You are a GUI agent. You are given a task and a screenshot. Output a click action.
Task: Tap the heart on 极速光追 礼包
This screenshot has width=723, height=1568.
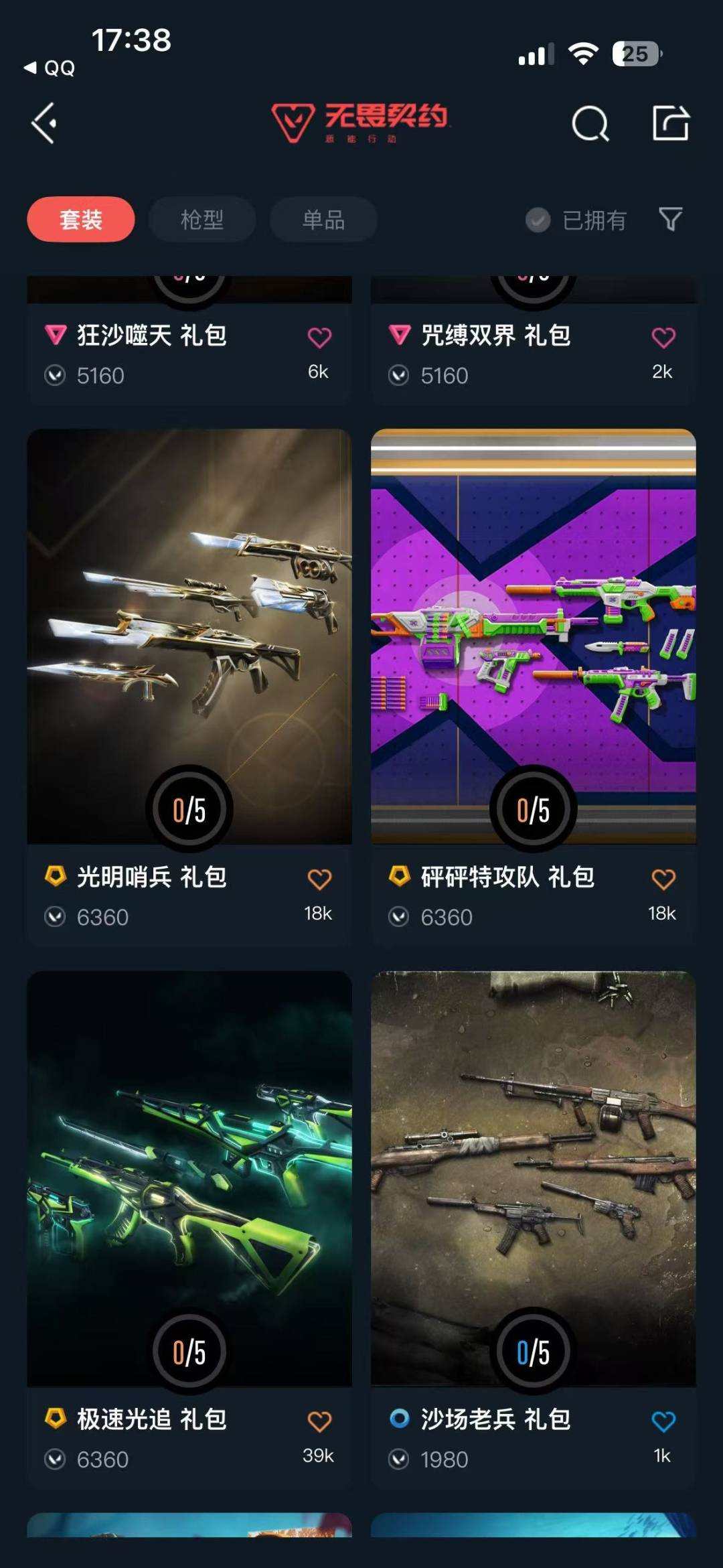point(321,1420)
